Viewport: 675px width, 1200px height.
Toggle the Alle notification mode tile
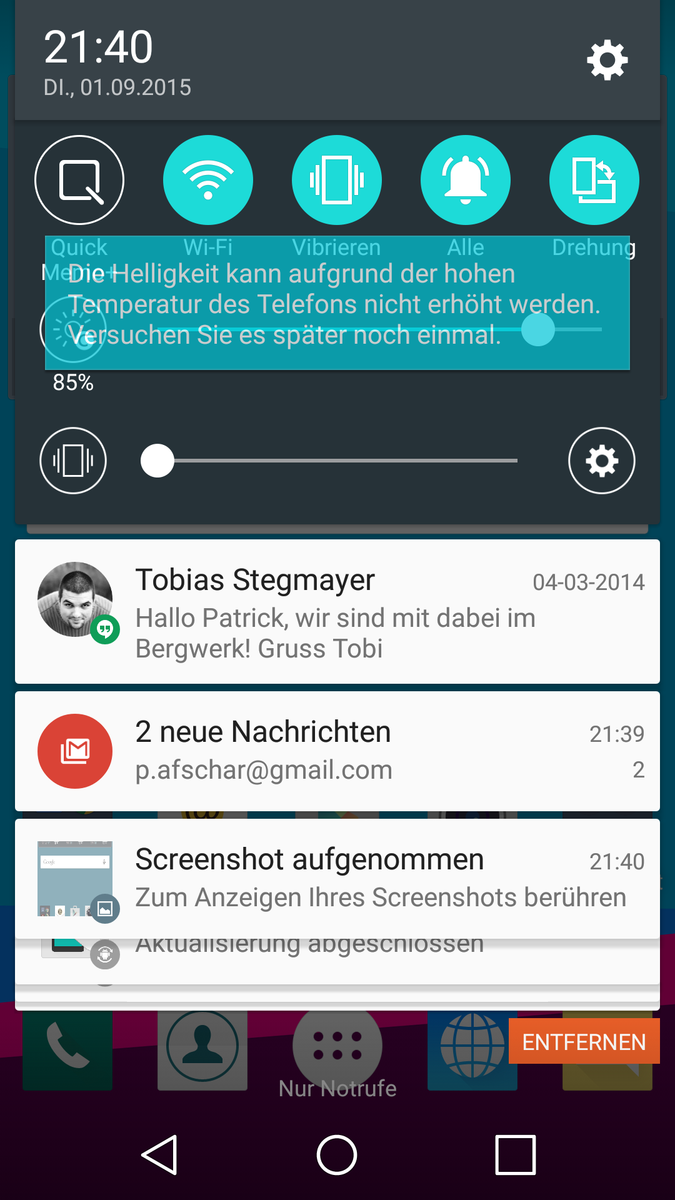point(465,181)
